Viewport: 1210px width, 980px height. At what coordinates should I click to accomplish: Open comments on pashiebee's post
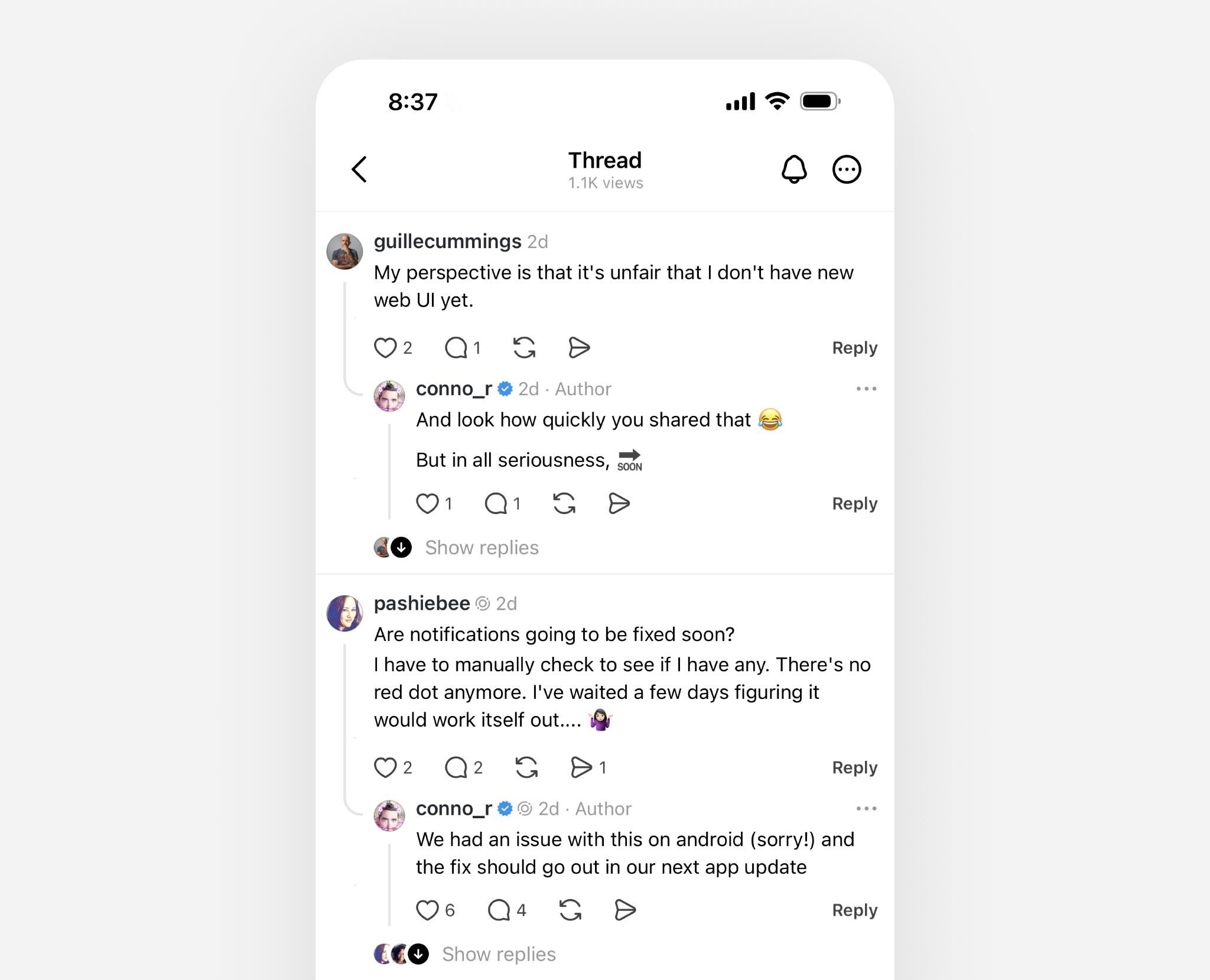click(456, 768)
